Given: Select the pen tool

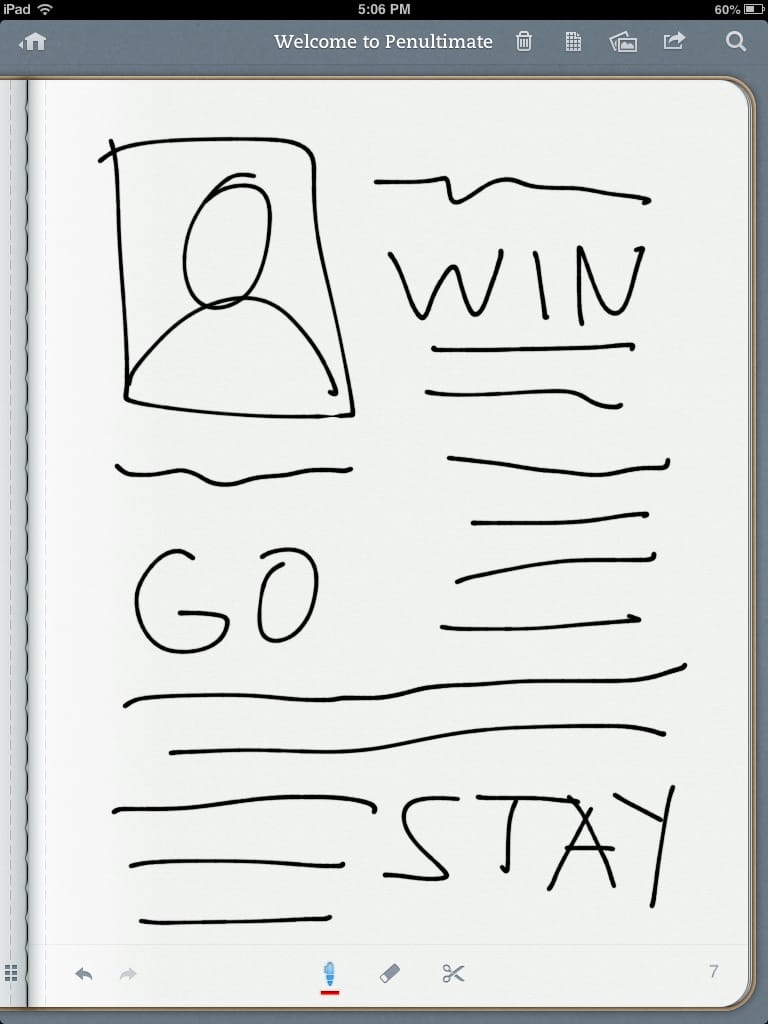Looking at the screenshot, I should pyautogui.click(x=329, y=973).
